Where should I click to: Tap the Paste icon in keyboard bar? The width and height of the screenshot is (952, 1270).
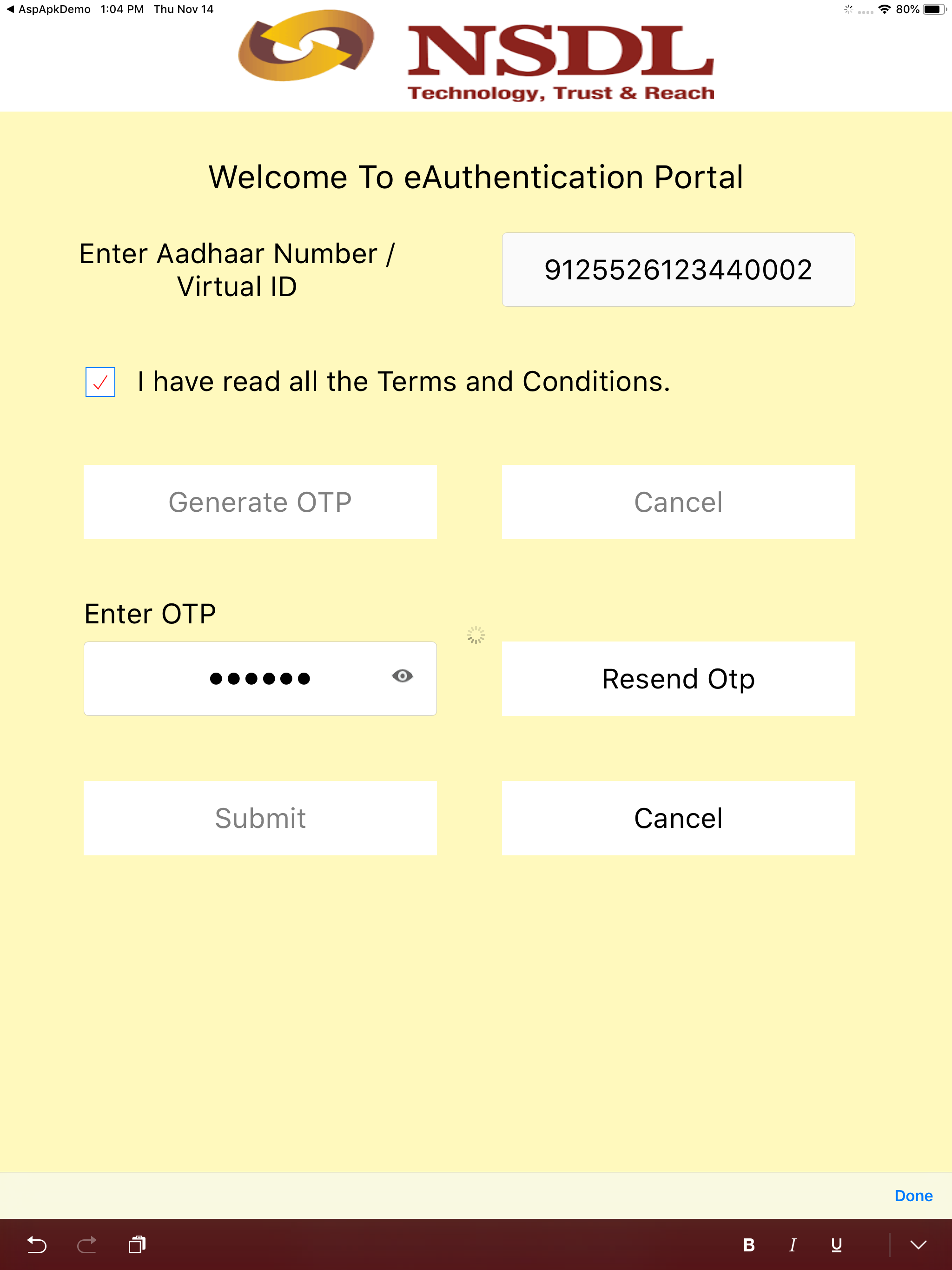137,1245
